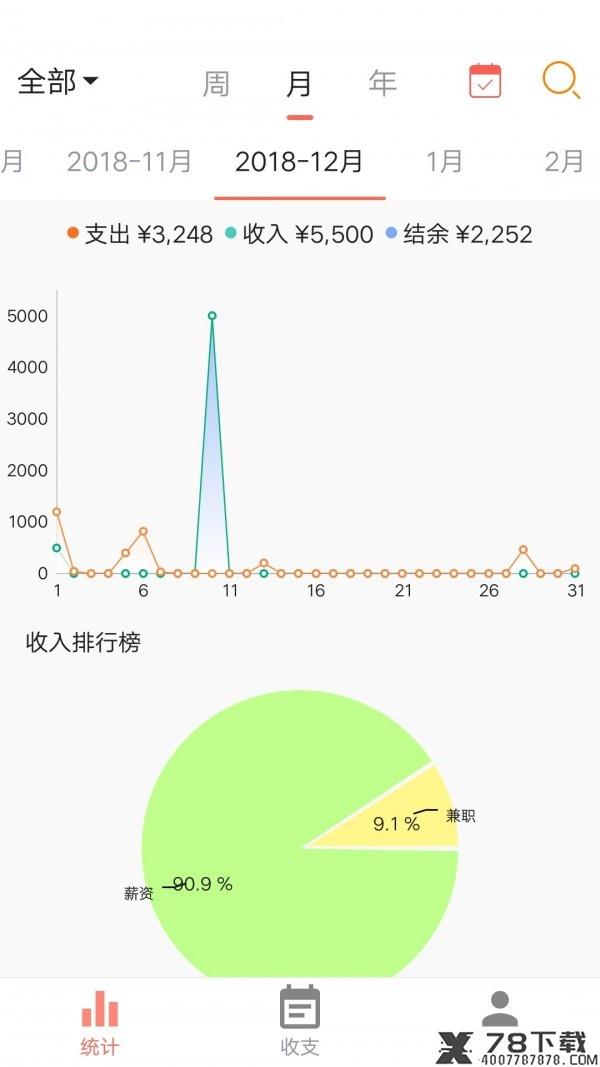Open the 统计 bottom tab
This screenshot has height=1067, width=600.
(x=99, y=1023)
